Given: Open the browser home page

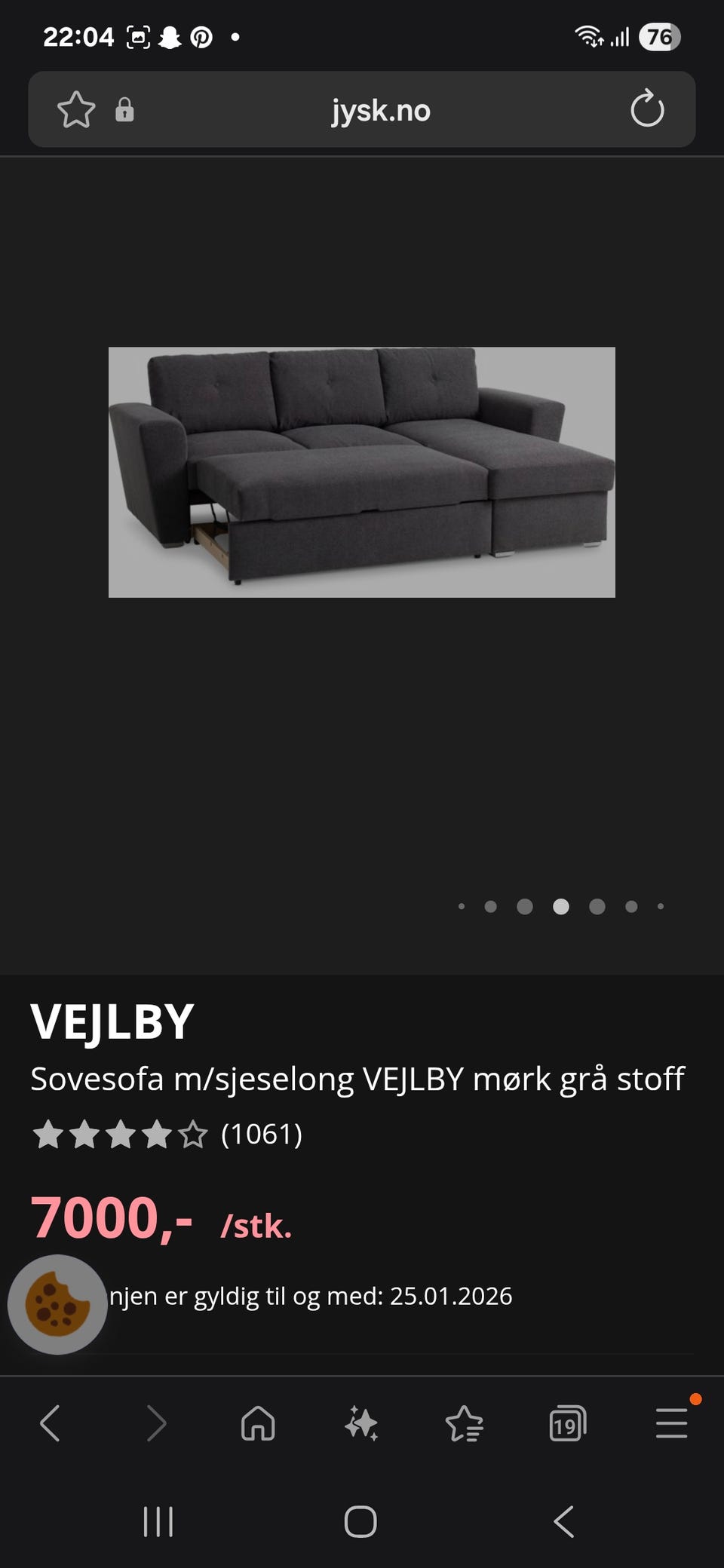Looking at the screenshot, I should tap(258, 1423).
